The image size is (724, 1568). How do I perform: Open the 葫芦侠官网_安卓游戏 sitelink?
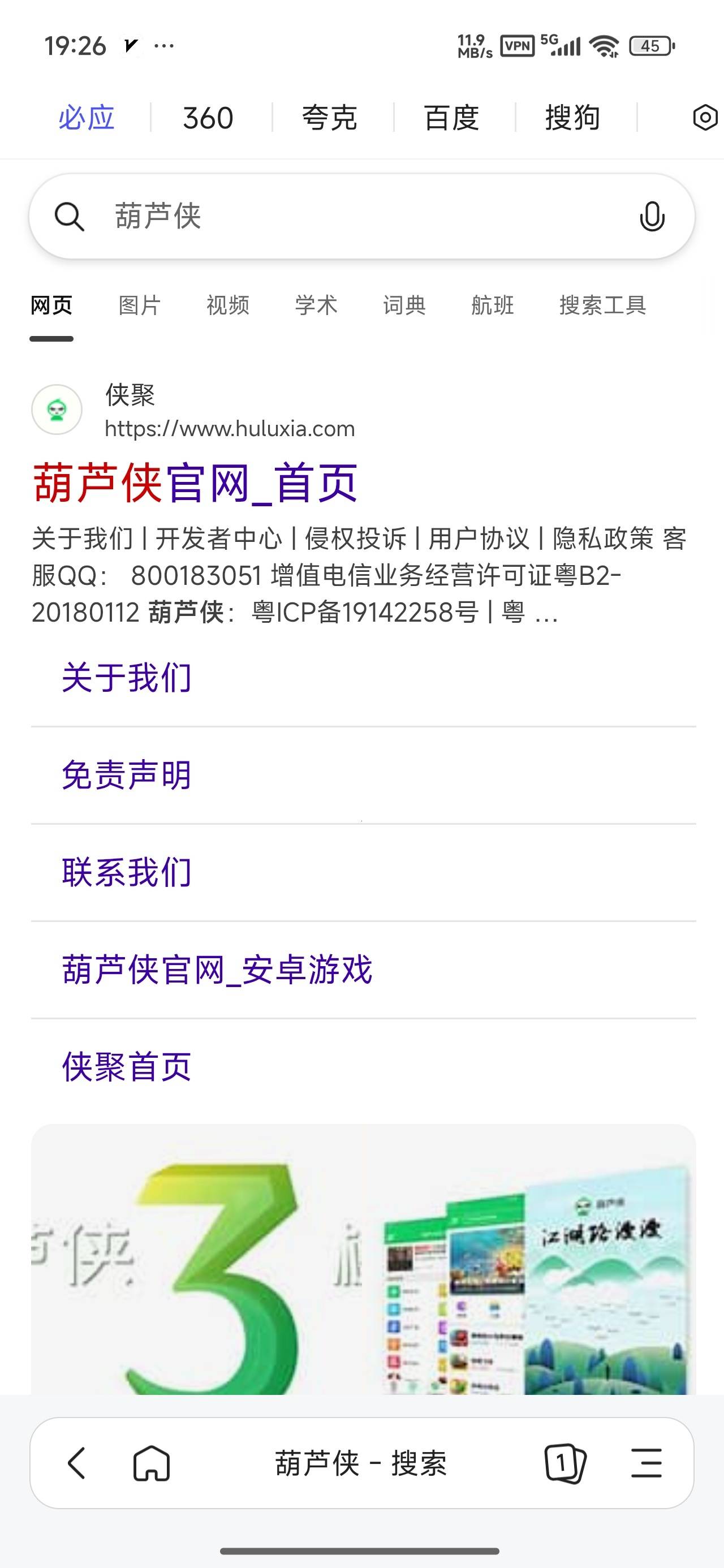[217, 970]
